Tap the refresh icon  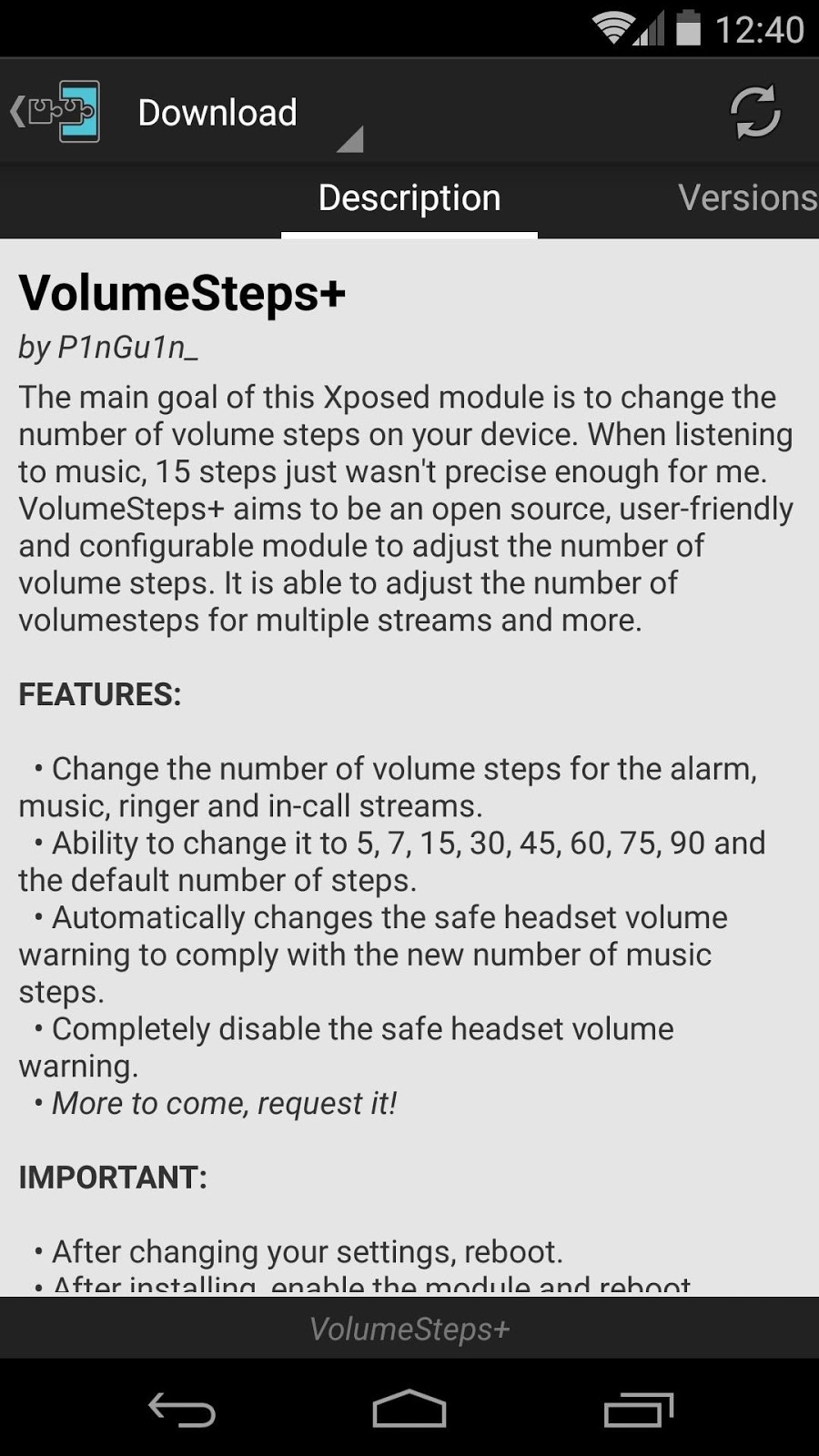pos(755,112)
